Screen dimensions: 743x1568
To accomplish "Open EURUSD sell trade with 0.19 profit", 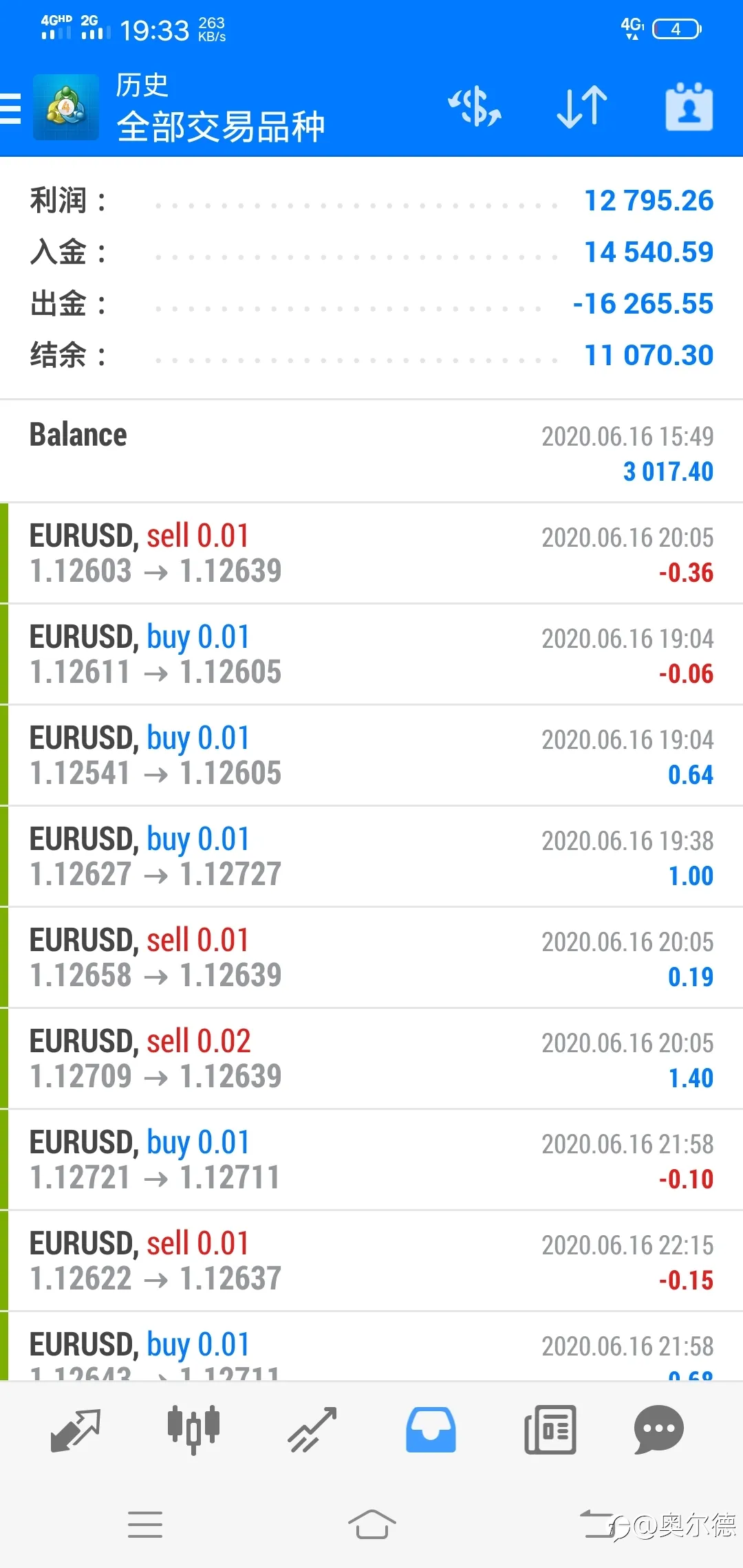I will 371,958.
